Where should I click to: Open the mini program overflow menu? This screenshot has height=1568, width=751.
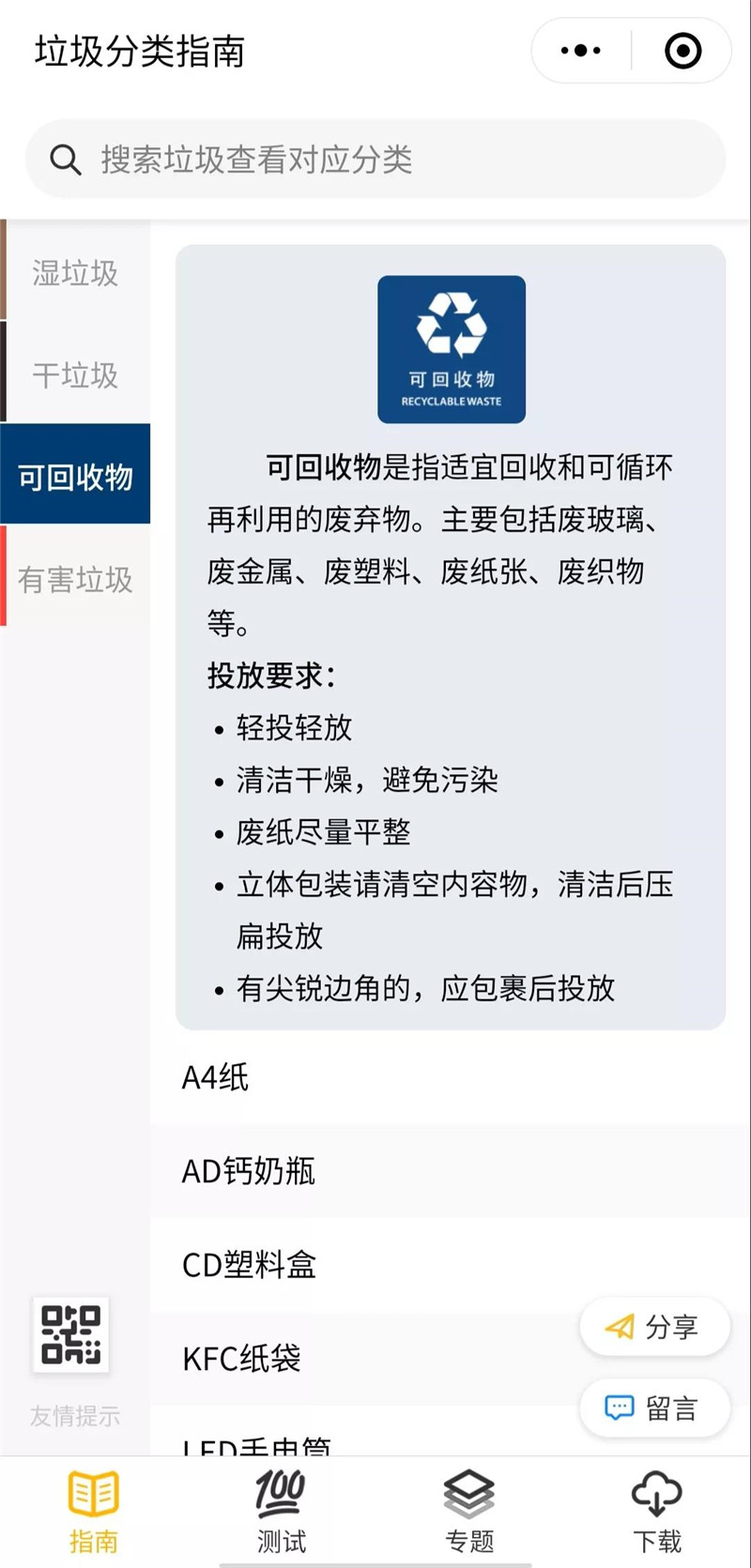[580, 51]
